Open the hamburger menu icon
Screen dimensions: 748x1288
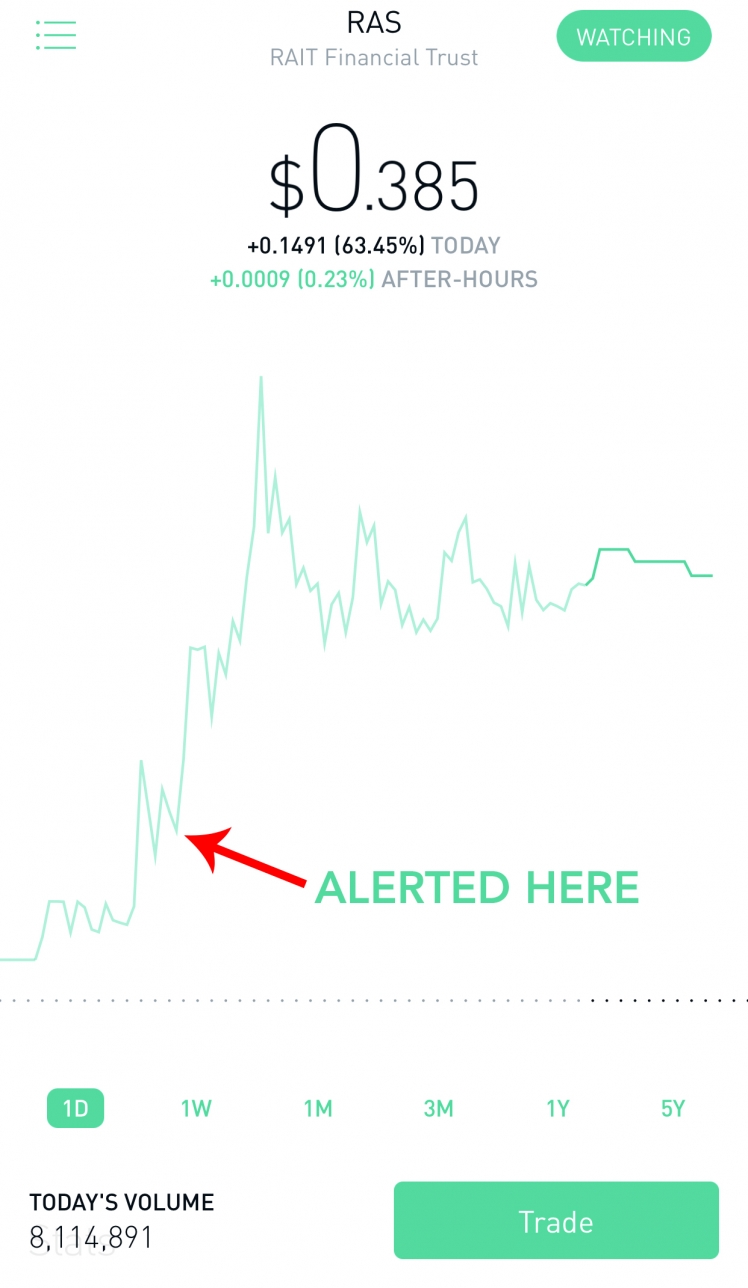coord(56,35)
